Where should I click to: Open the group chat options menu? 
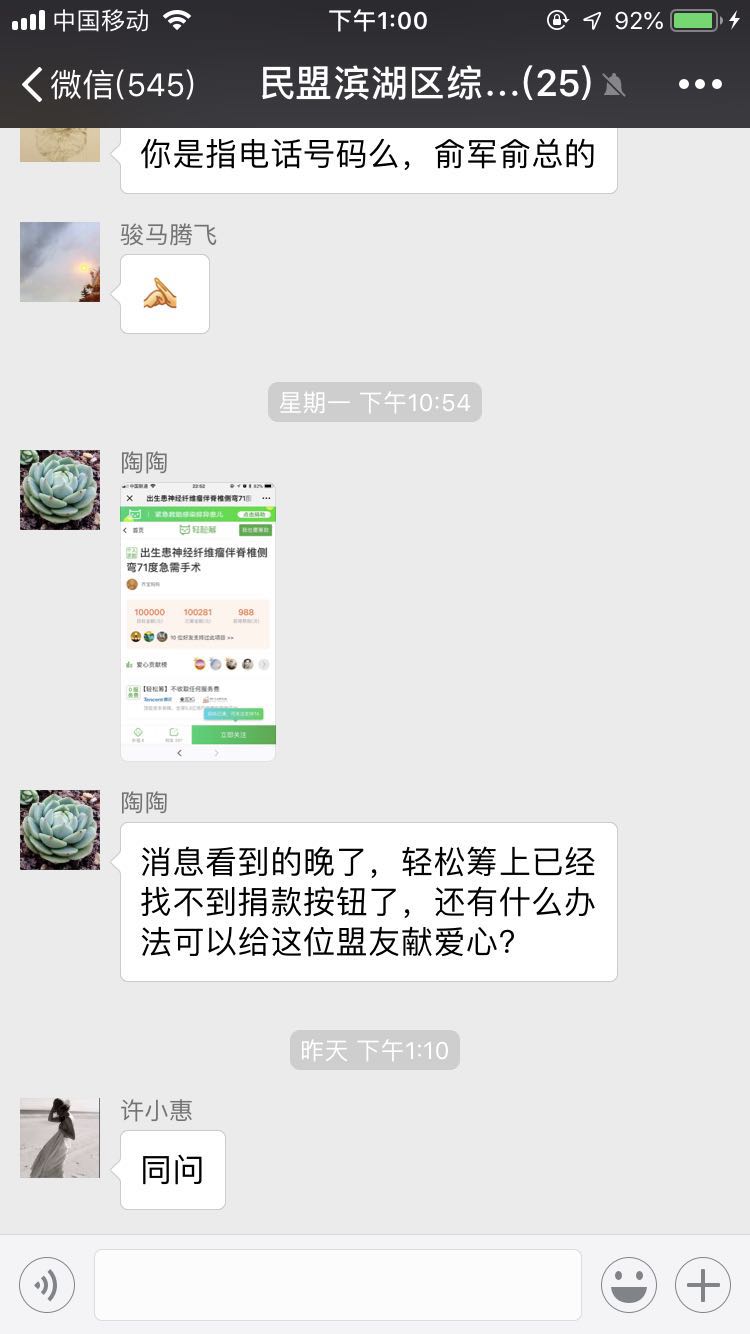700,84
